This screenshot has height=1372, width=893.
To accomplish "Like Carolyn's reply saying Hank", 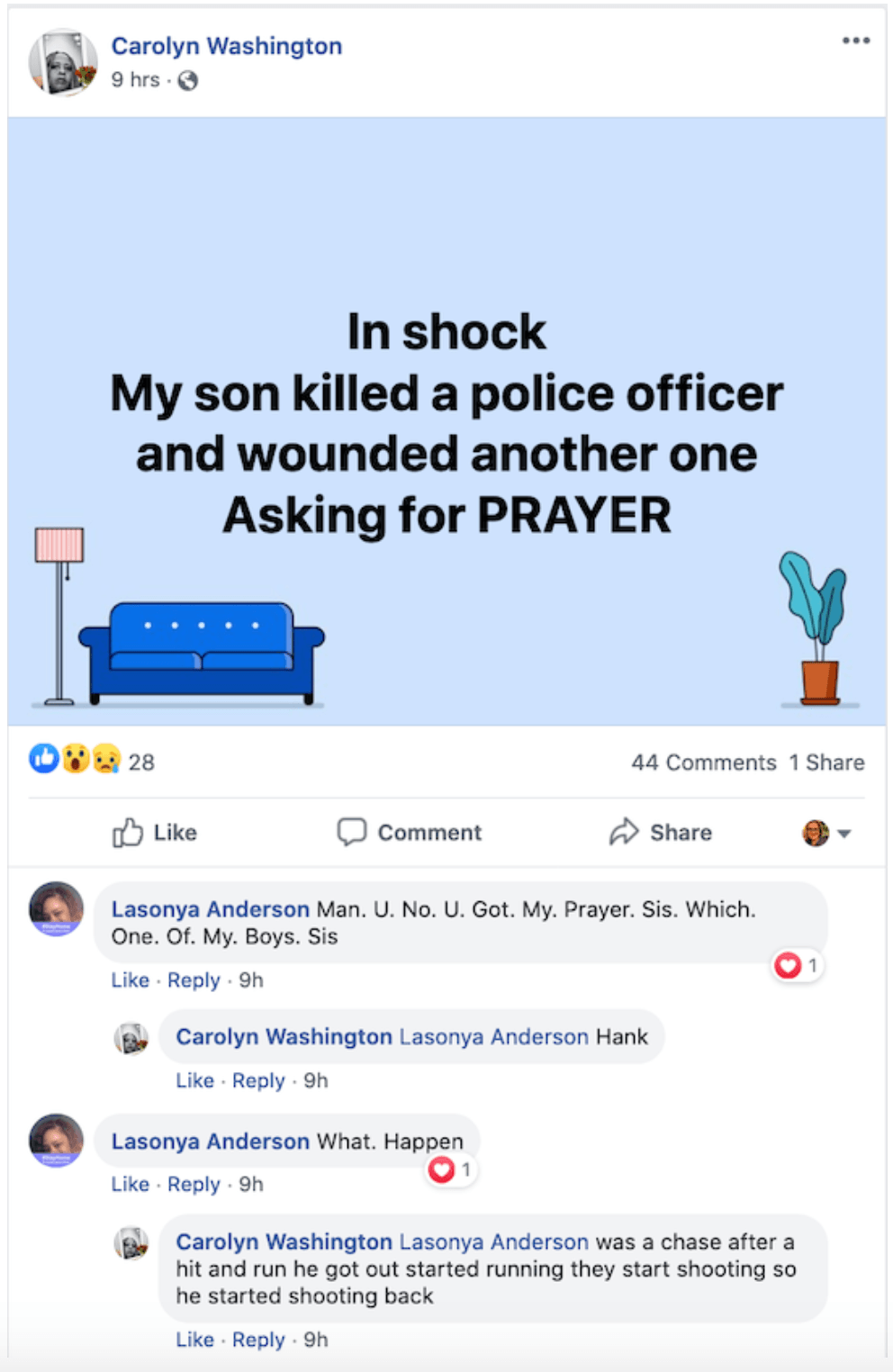I will coord(194,1081).
